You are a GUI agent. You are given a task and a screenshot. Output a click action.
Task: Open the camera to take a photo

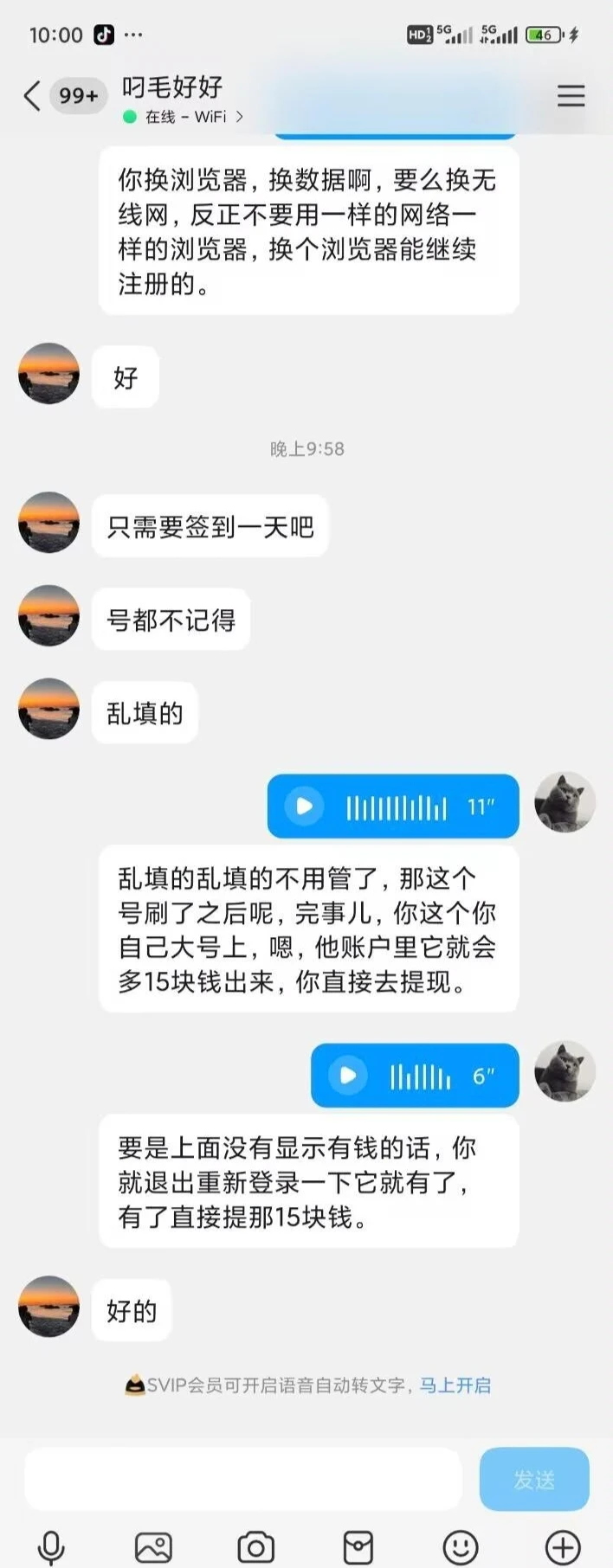[255, 1546]
